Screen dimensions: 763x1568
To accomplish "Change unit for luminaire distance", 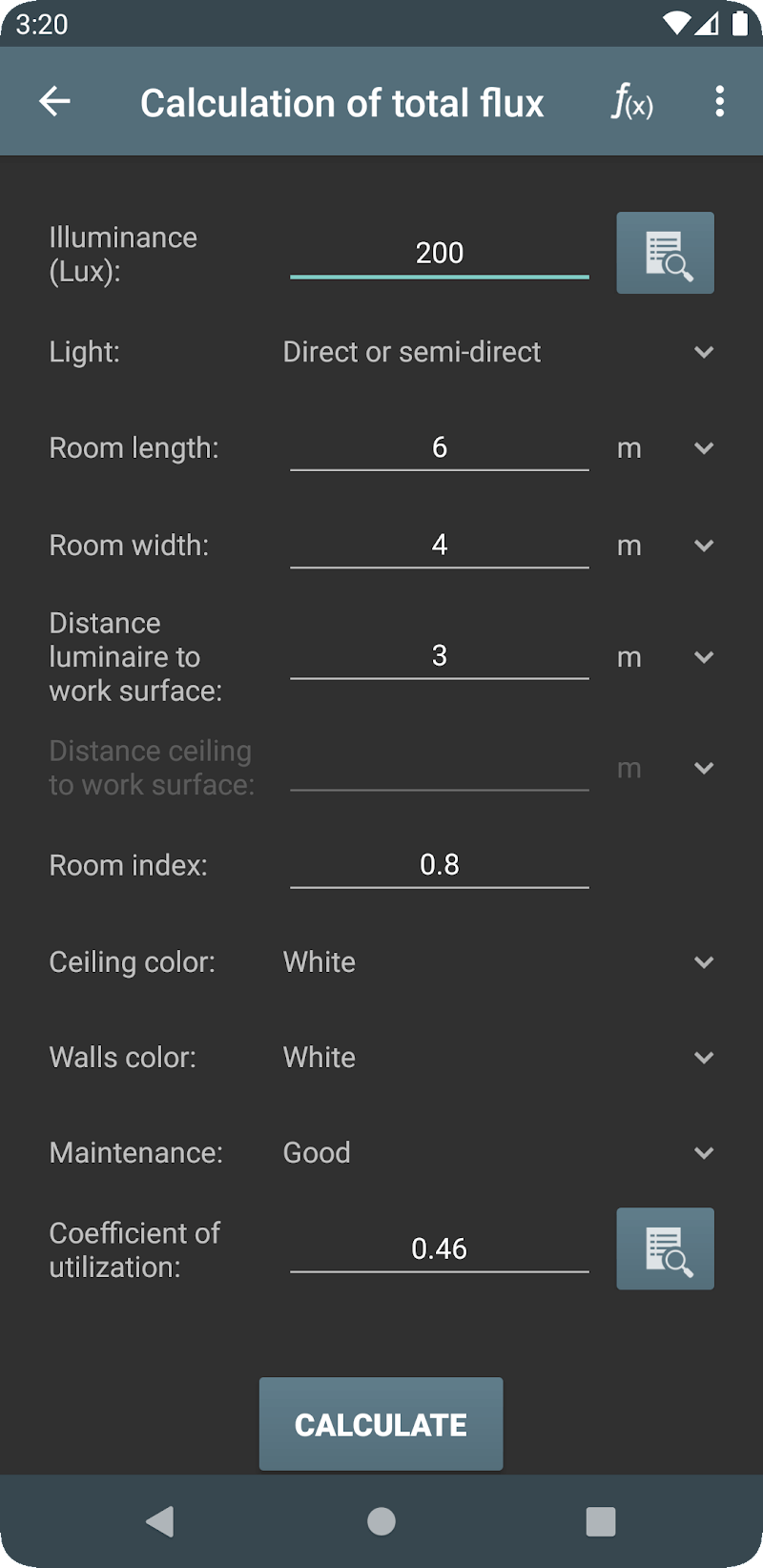I will 665,657.
